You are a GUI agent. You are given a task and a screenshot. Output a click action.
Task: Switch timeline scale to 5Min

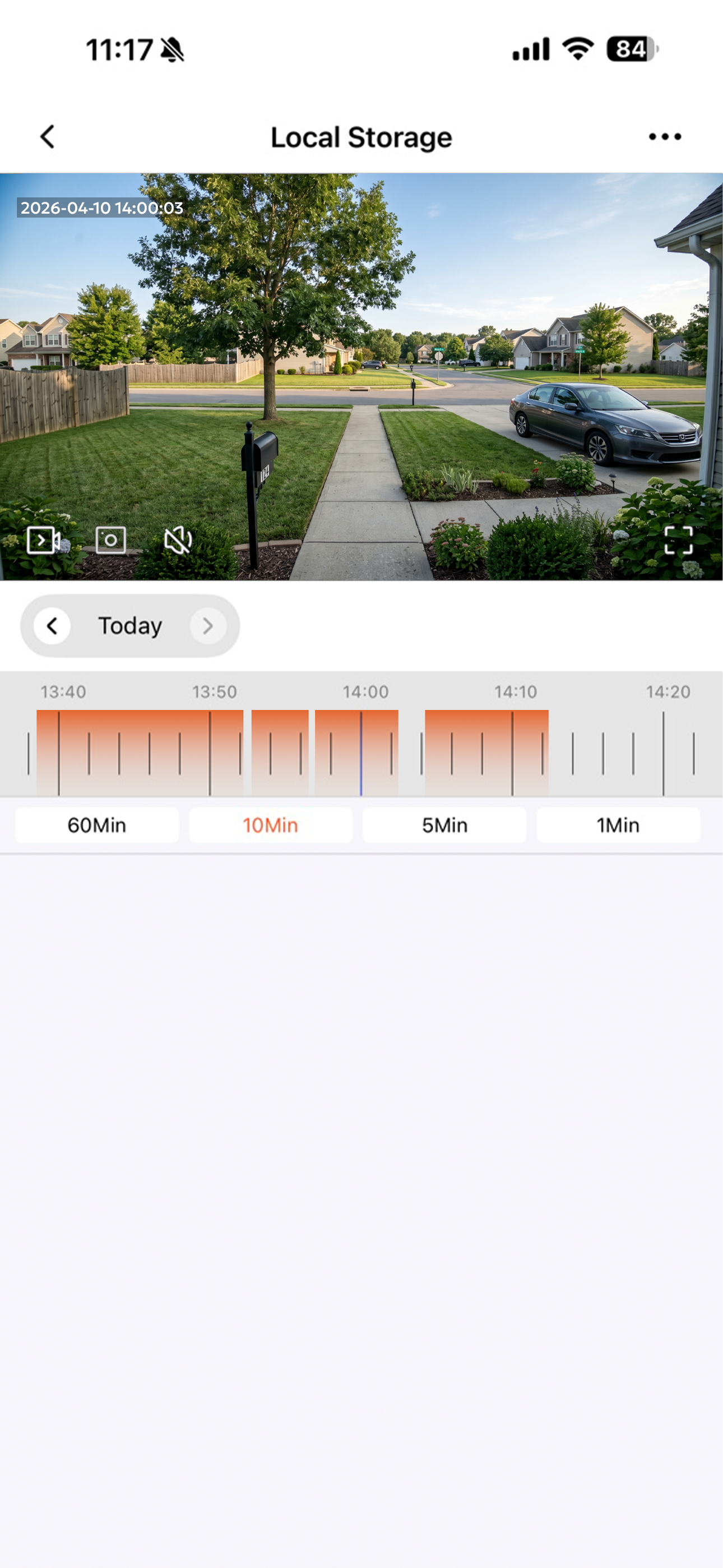click(444, 825)
